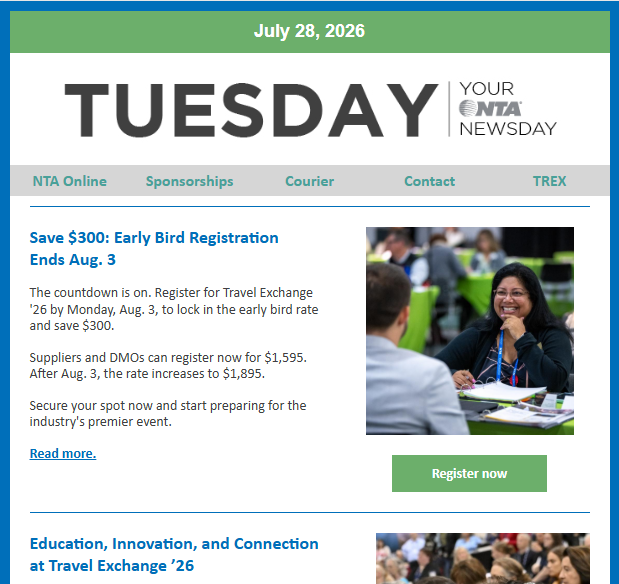Tap the green Register now button
The width and height of the screenshot is (619, 584).
pos(469,473)
